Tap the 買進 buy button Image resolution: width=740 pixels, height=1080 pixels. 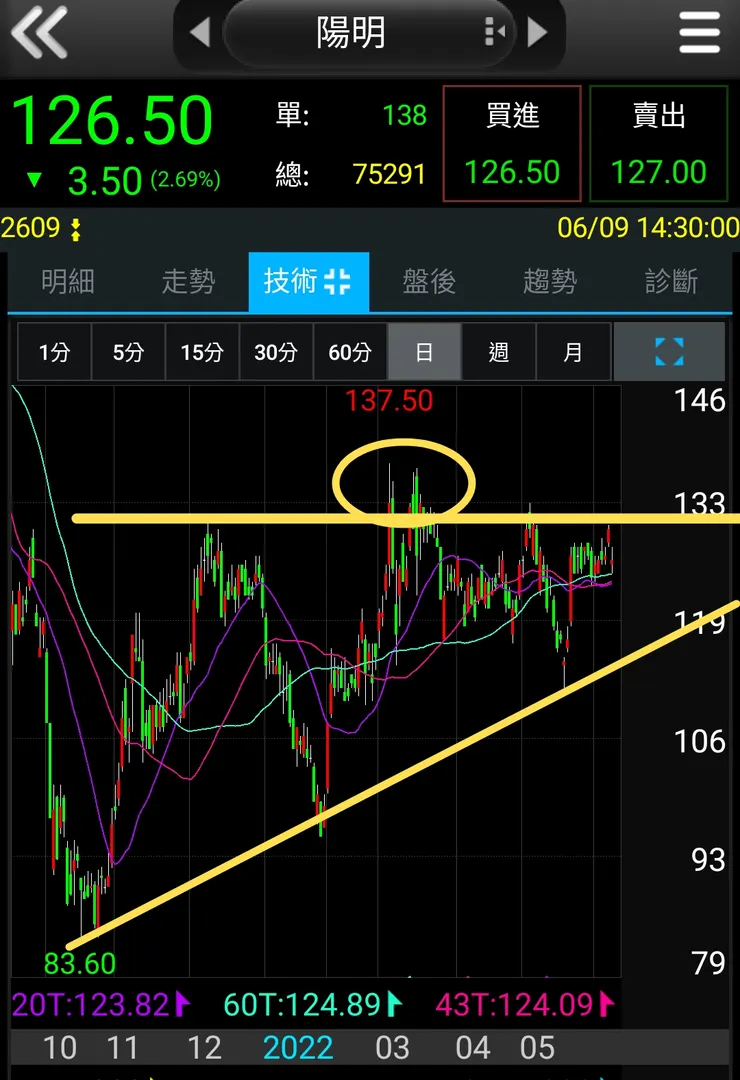pos(512,144)
